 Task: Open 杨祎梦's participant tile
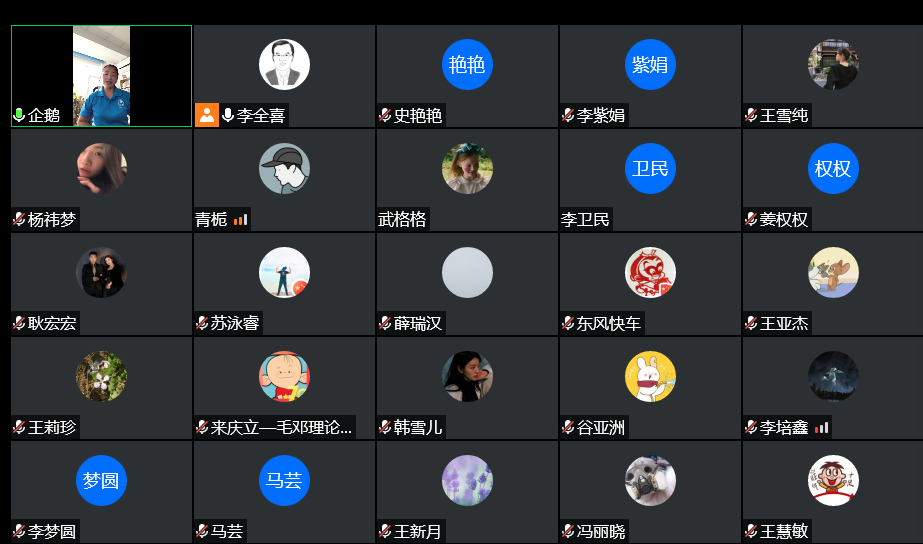click(101, 180)
